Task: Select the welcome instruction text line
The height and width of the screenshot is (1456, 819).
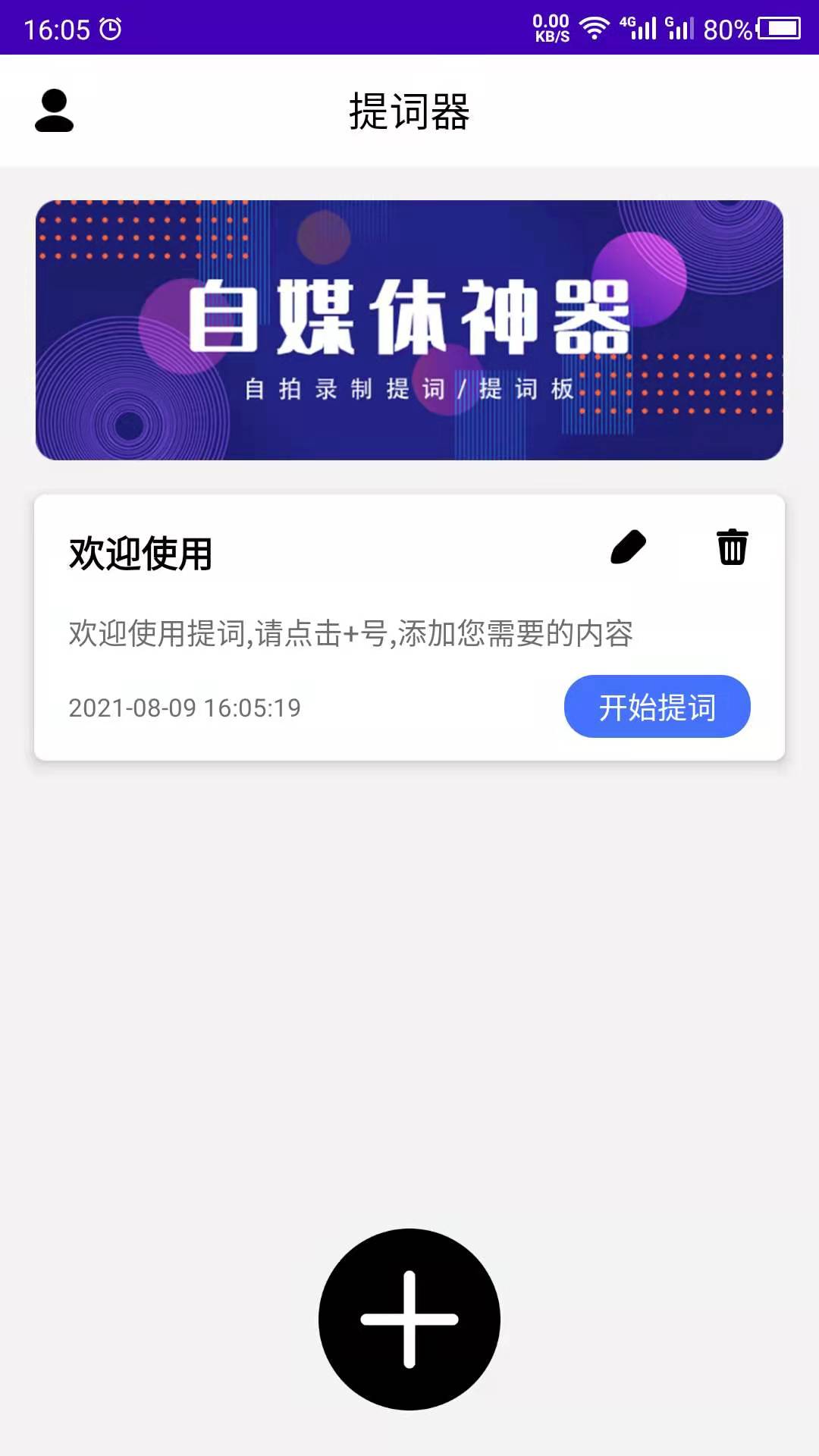Action: [352, 632]
